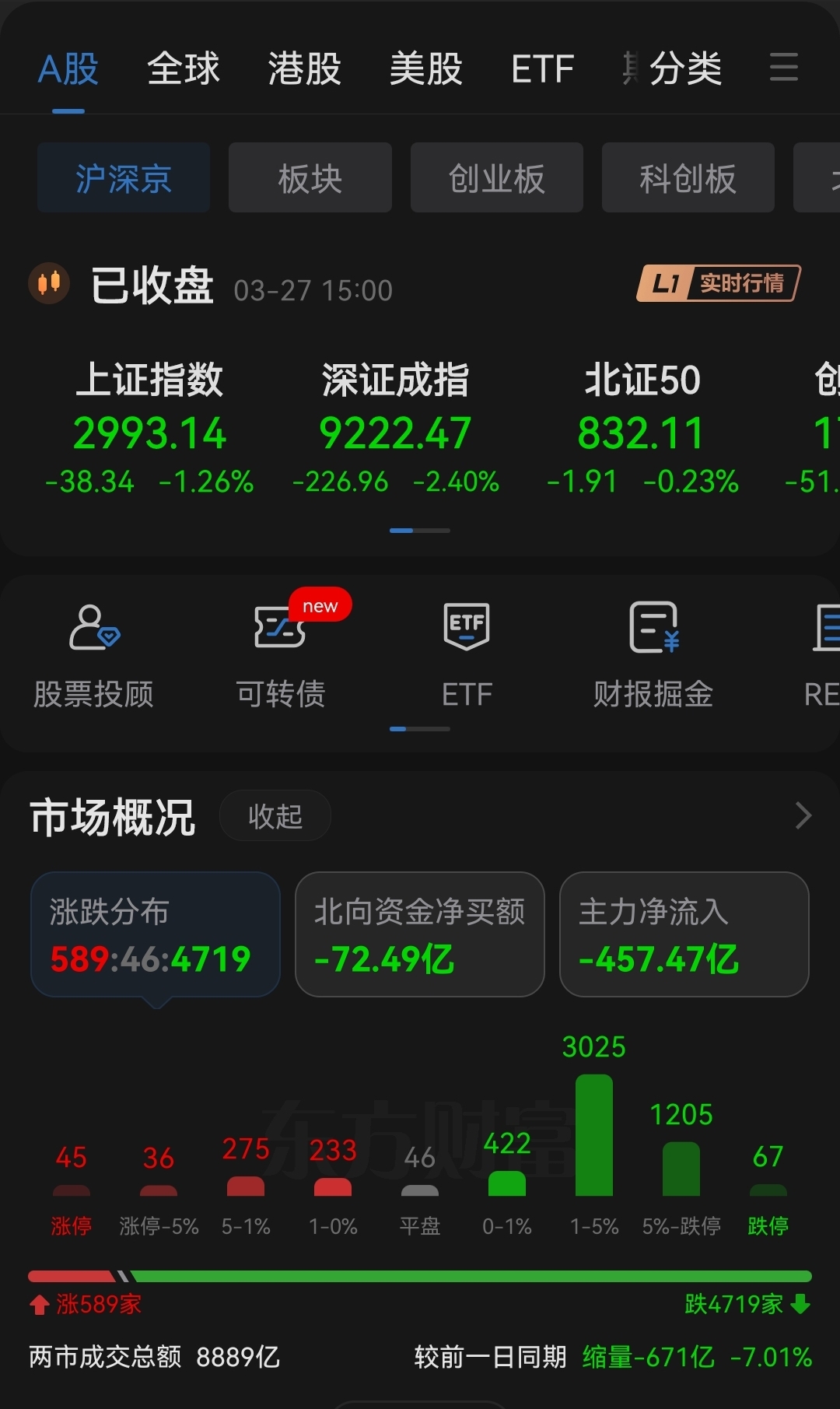Click the advance-decline ratio progress bar

point(420,1274)
